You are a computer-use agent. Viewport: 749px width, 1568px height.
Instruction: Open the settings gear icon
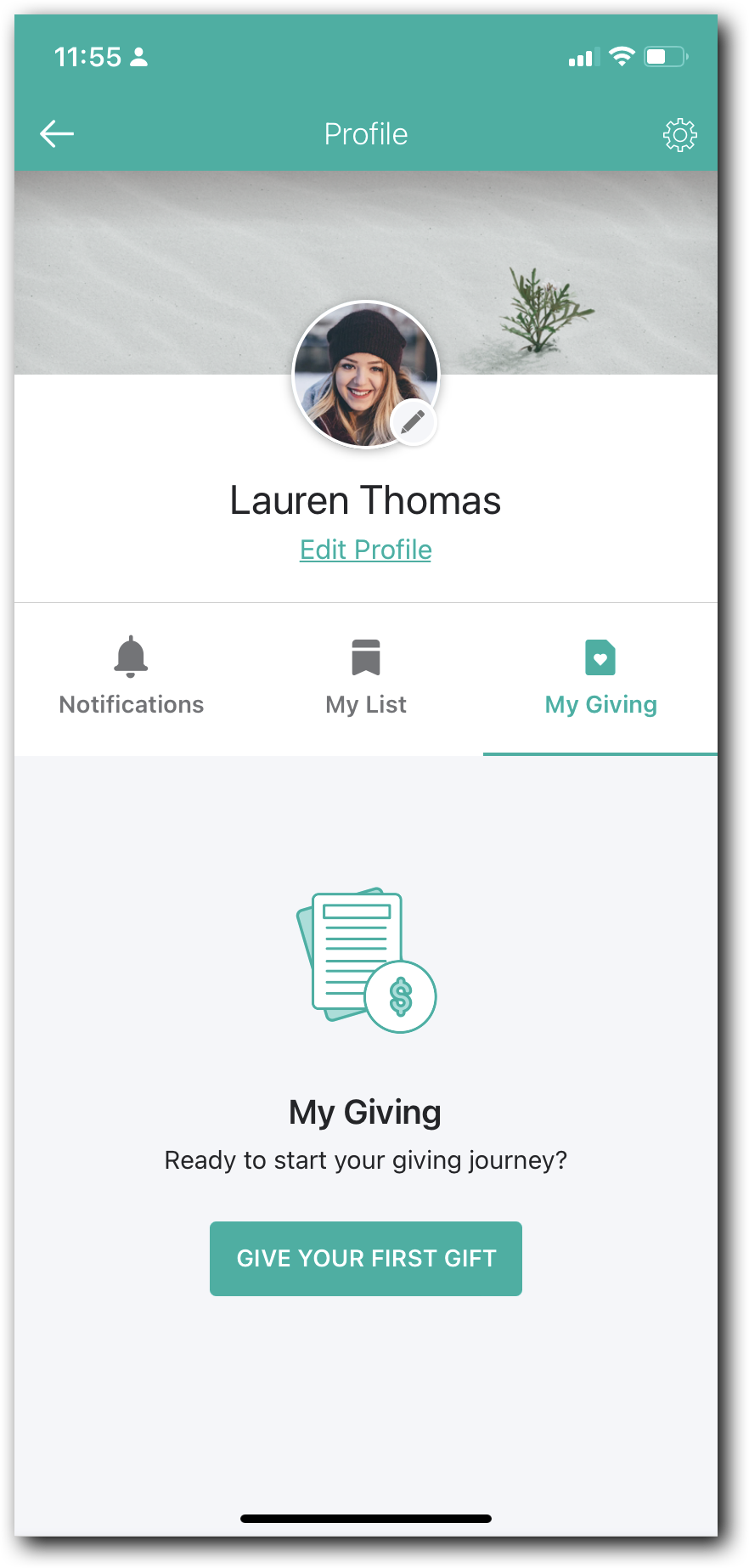[679, 133]
